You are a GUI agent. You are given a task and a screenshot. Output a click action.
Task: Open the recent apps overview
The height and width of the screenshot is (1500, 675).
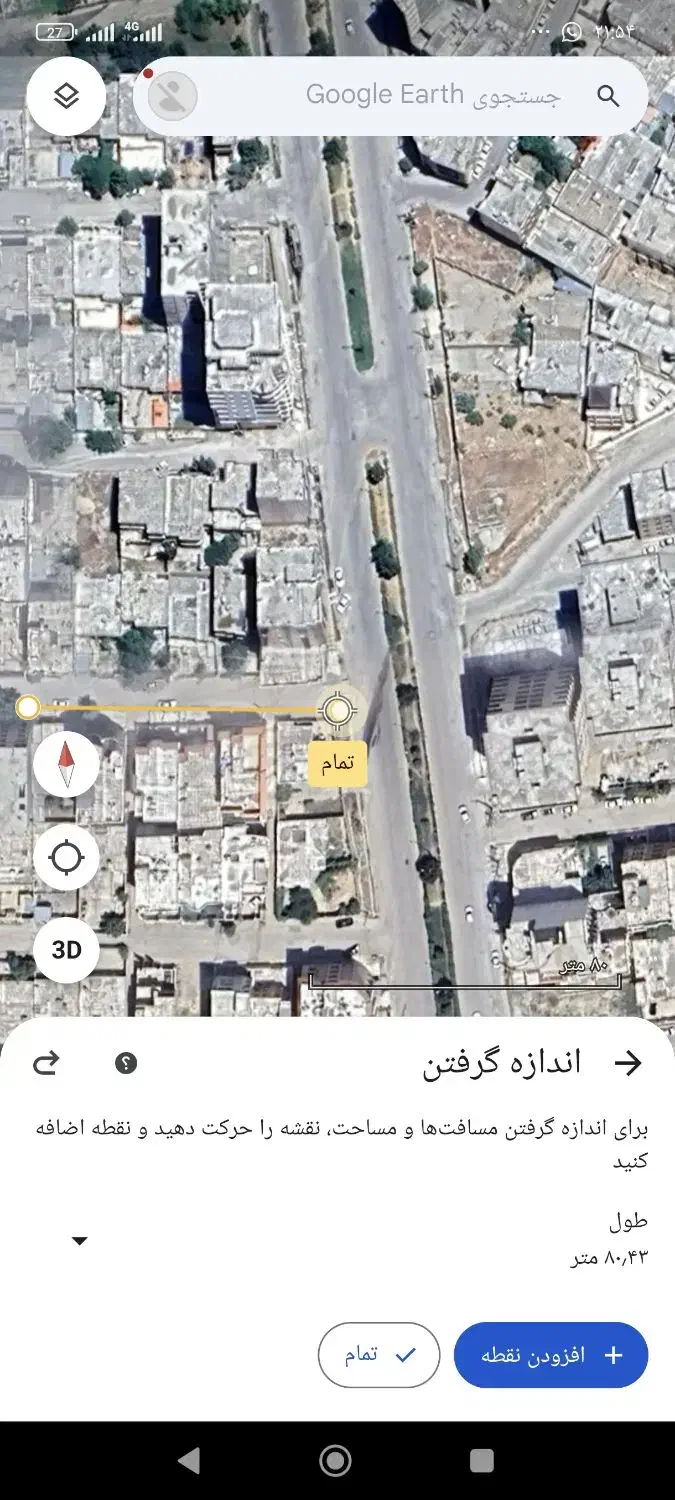click(x=481, y=1461)
